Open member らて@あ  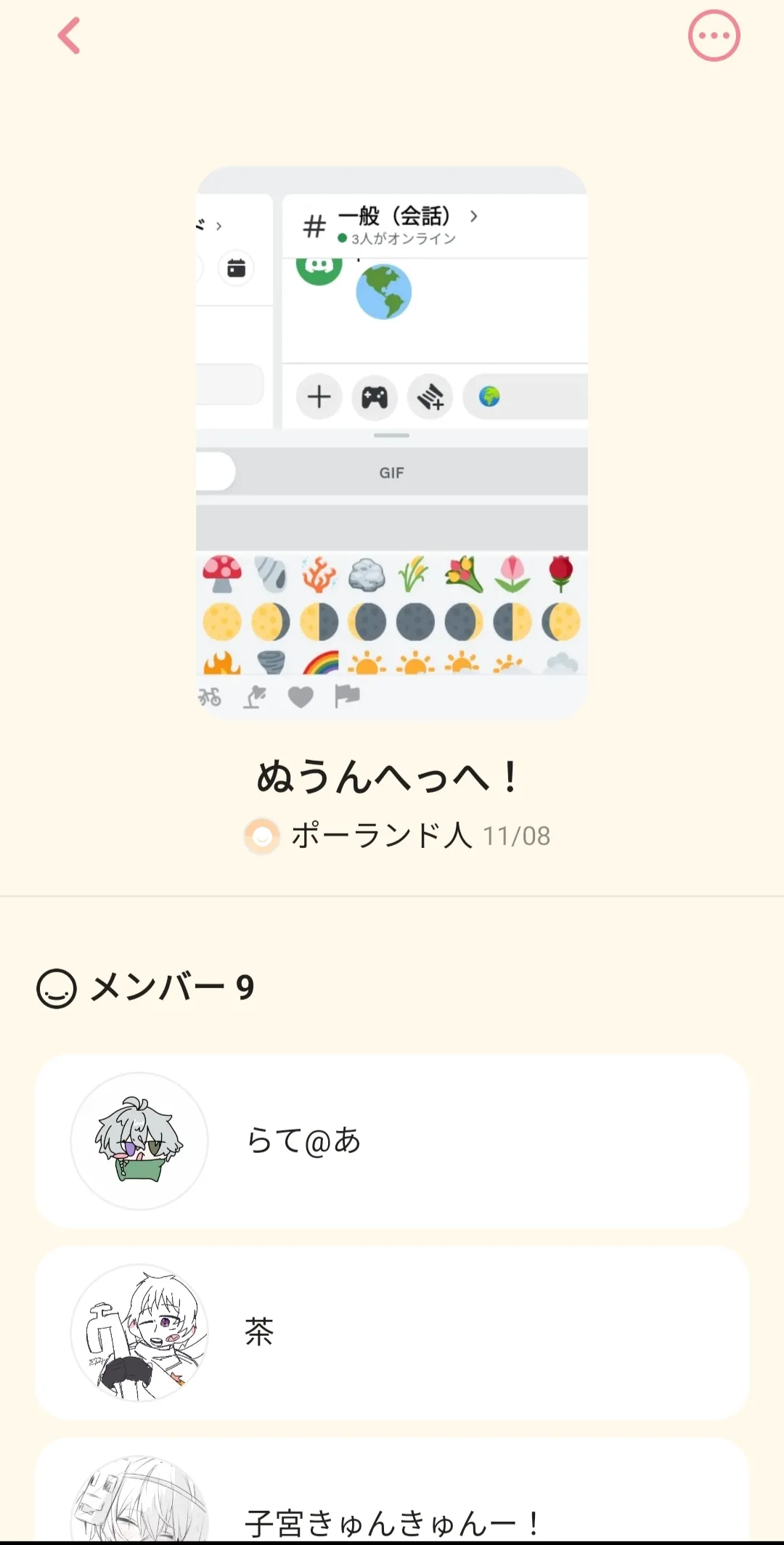[x=392, y=1141]
